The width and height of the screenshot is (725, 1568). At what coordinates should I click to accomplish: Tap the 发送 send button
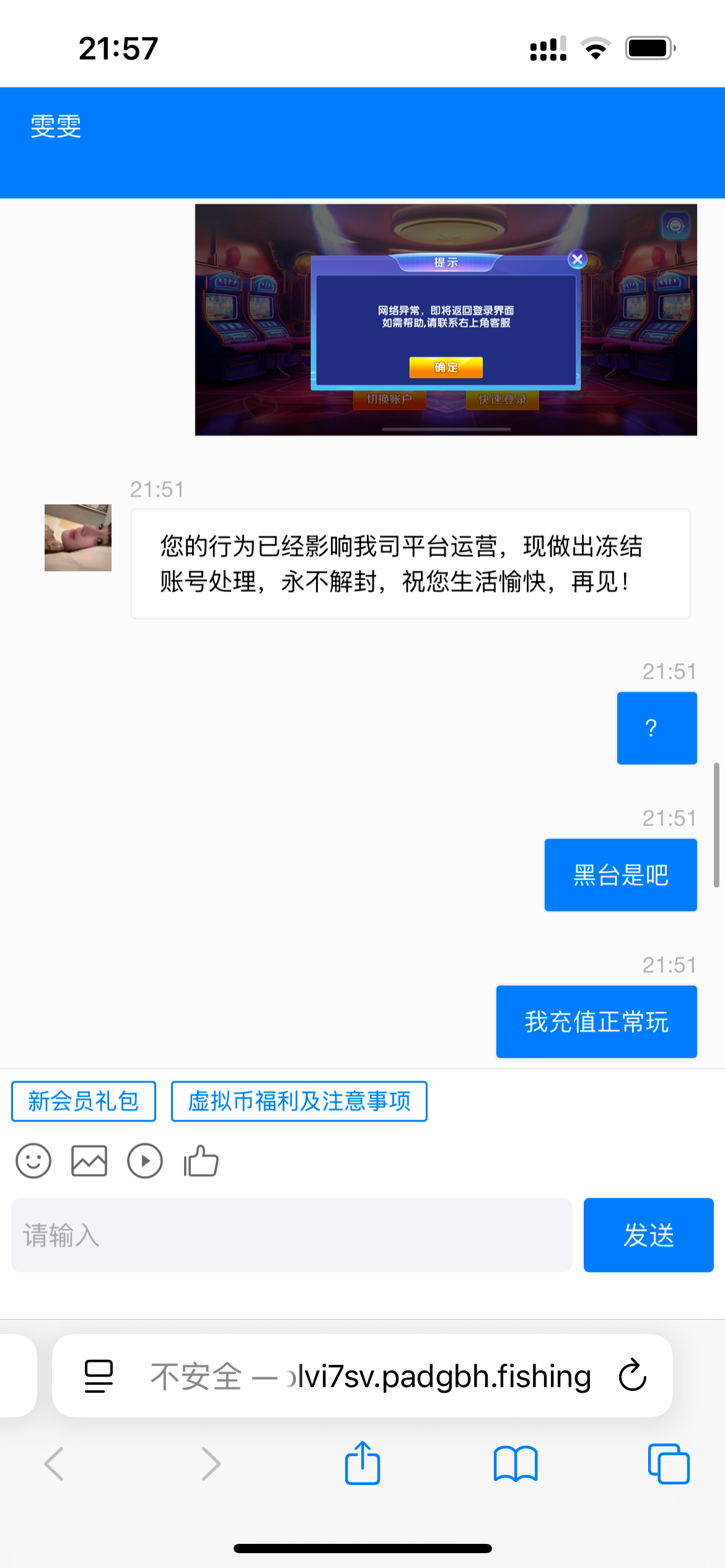648,1235
